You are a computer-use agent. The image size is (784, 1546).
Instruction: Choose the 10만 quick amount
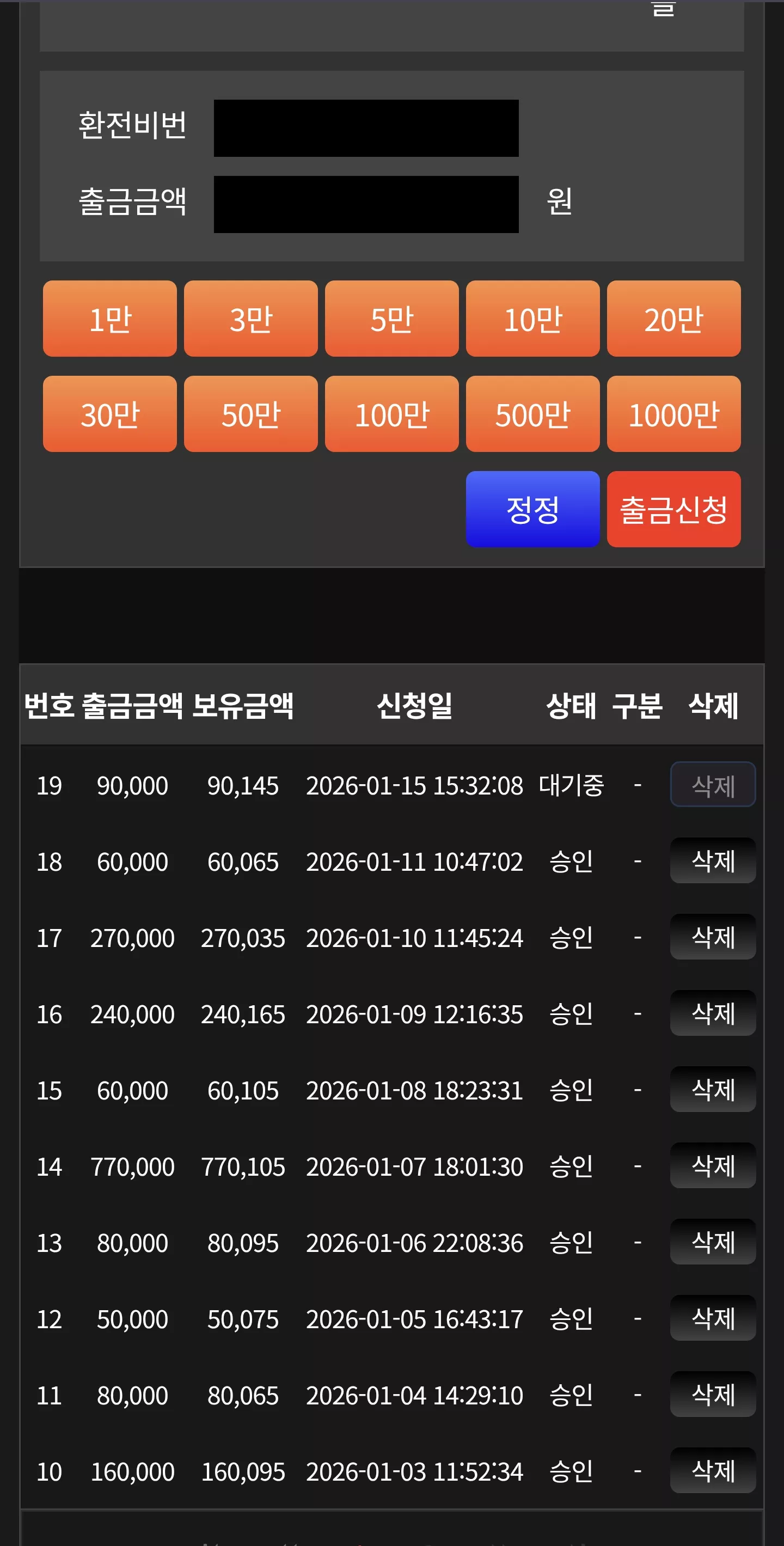(532, 319)
